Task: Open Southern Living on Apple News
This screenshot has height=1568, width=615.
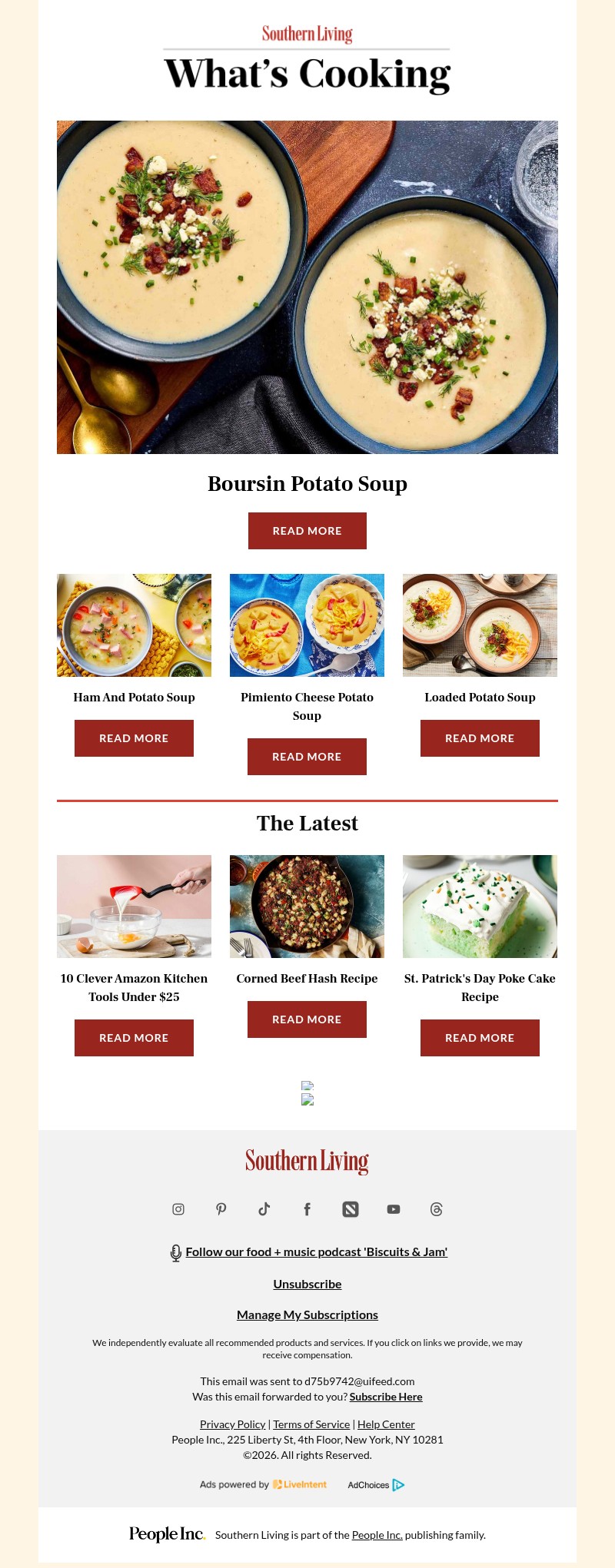Action: (351, 1208)
